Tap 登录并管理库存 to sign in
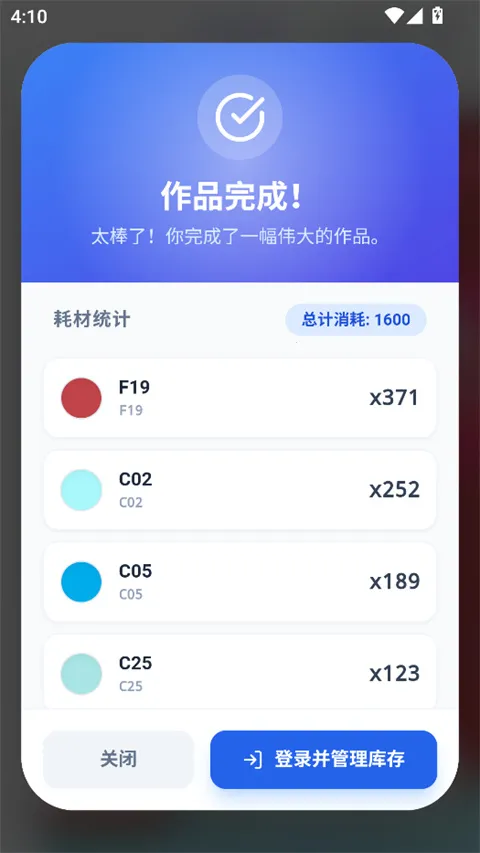 pos(323,759)
